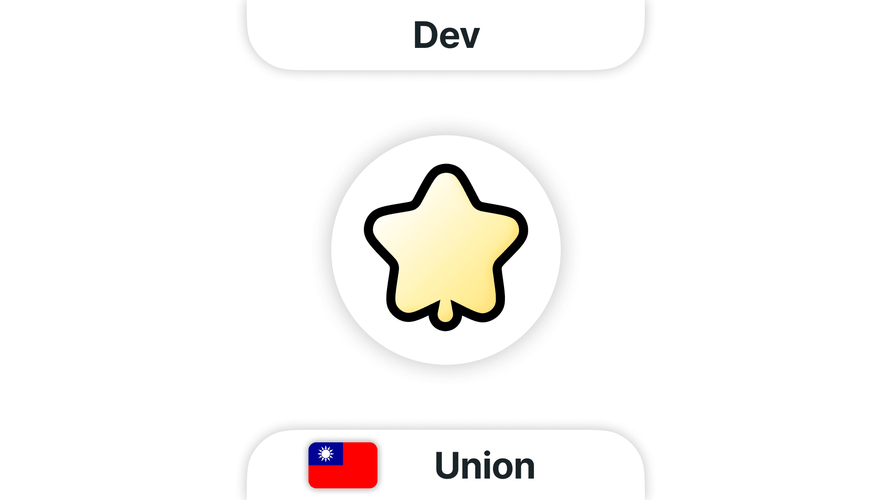Choose the Union option
This screenshot has height=500, width=892.
446,466
